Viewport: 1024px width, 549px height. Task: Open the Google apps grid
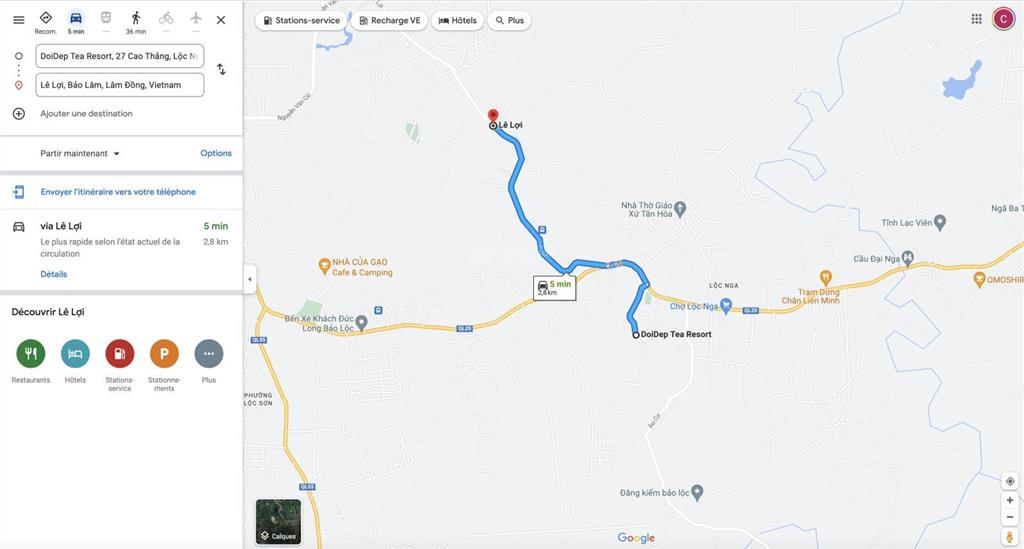(x=976, y=19)
